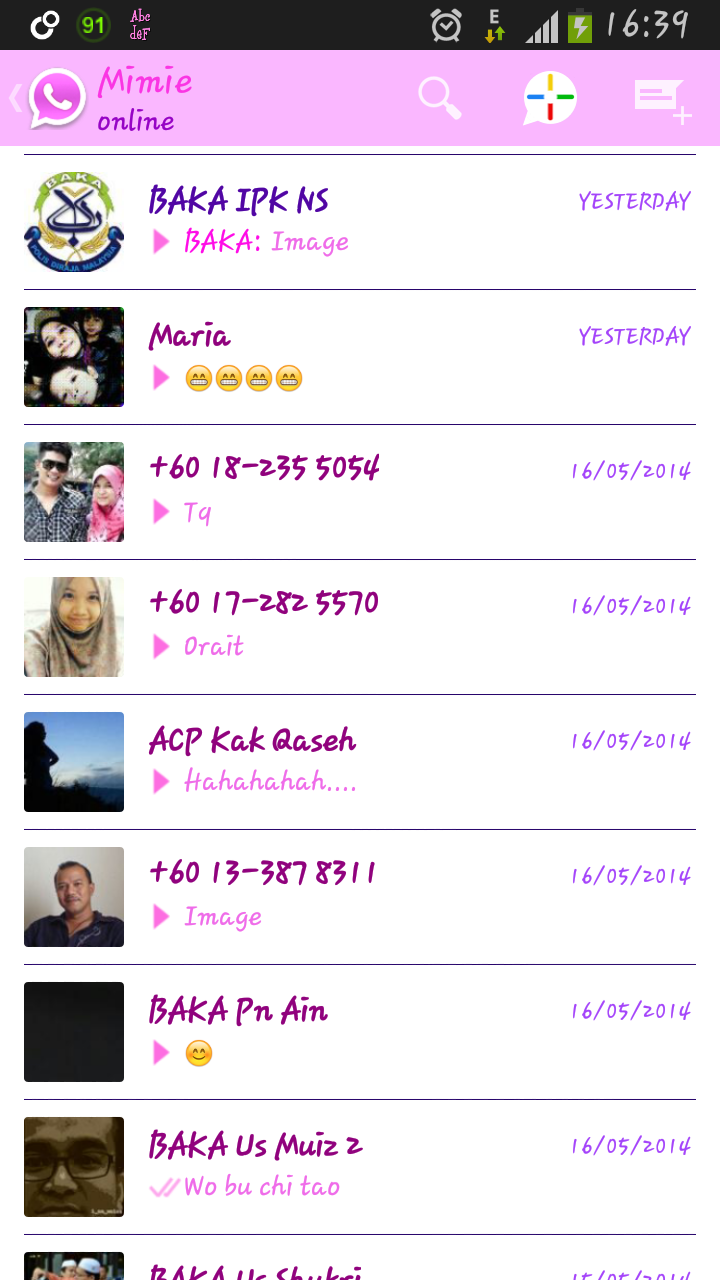
Task: View Maria's profile picture
Action: (x=74, y=357)
